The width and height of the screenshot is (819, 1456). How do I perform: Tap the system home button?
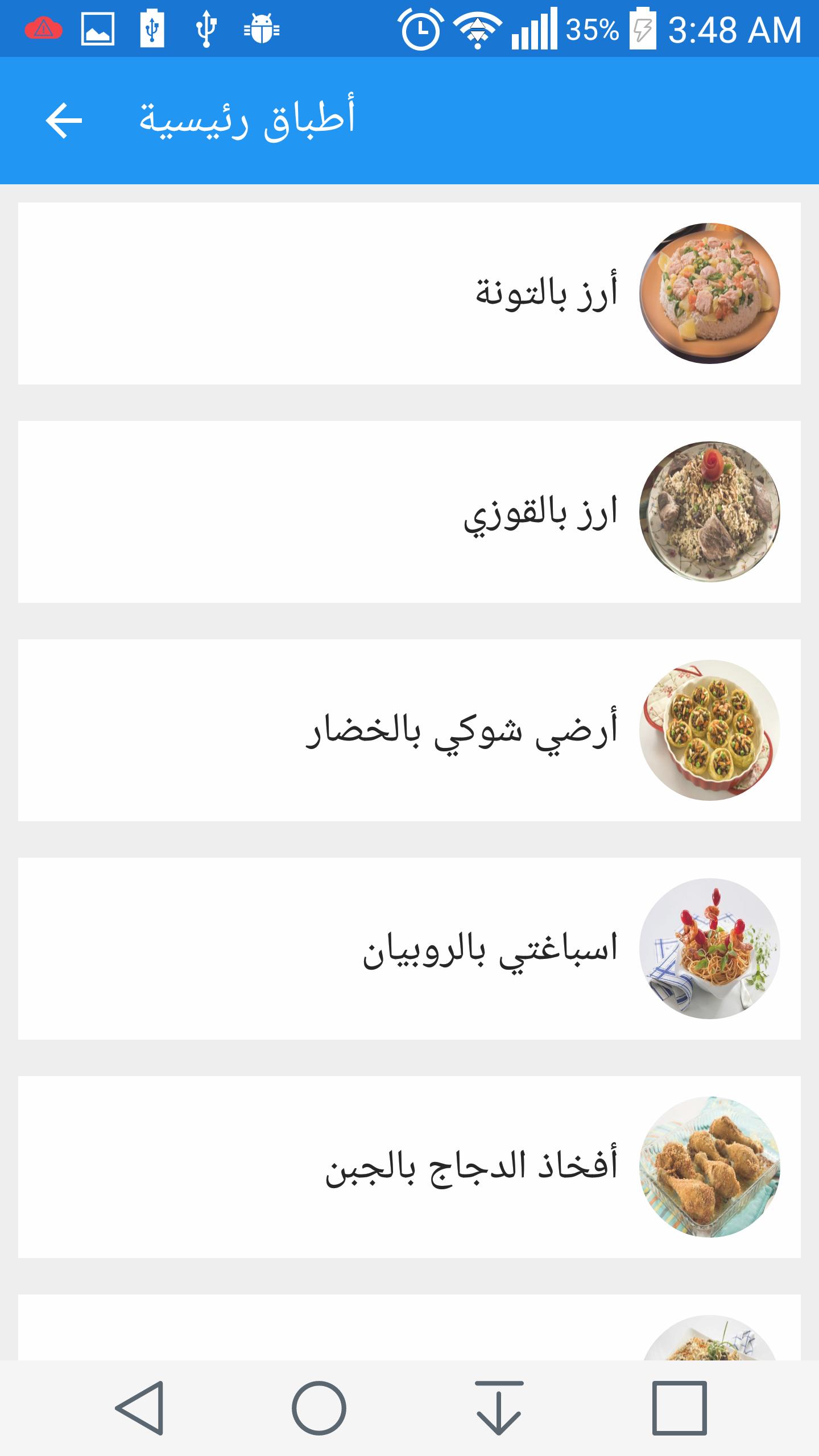pos(319,1408)
